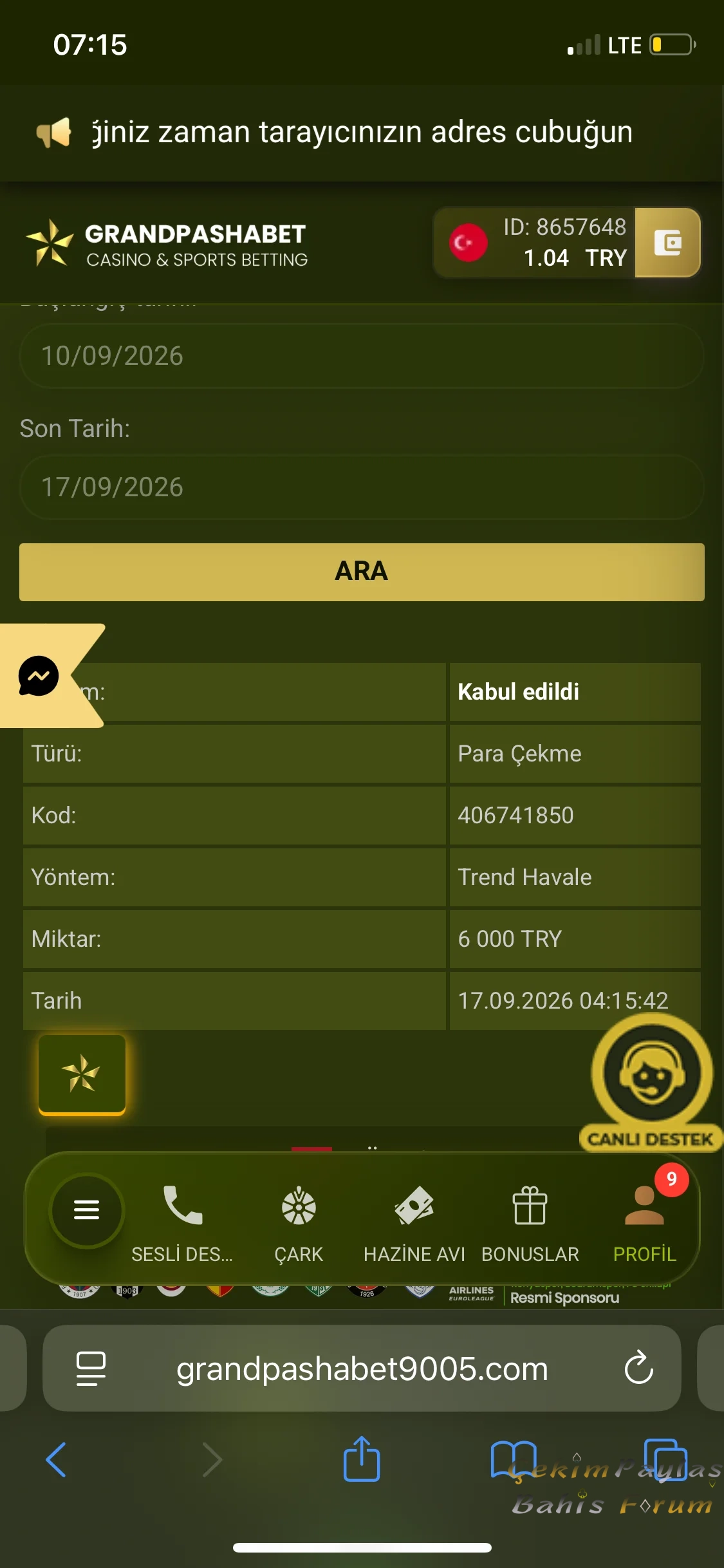Open the Bonuslar tab
Viewport: 724px width, 1568px height.
530,1224
